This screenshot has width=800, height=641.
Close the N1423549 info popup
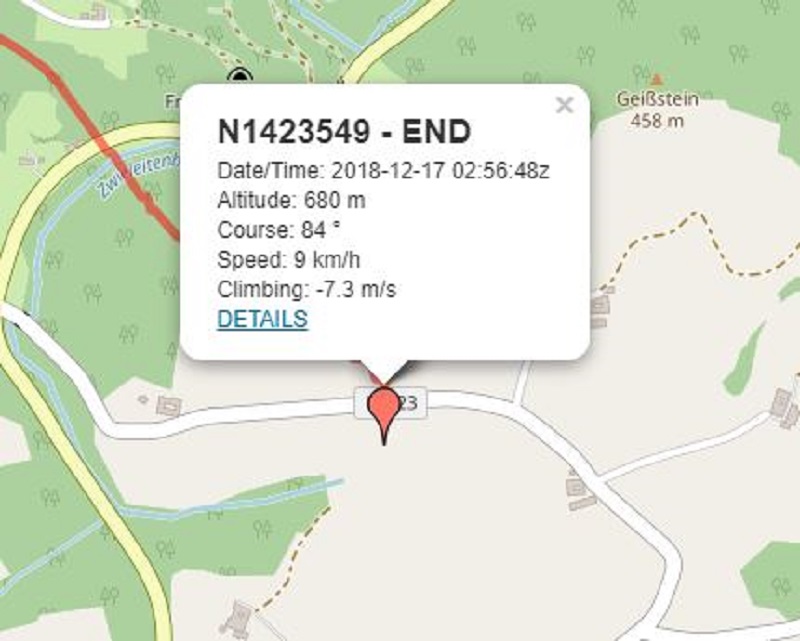[564, 105]
